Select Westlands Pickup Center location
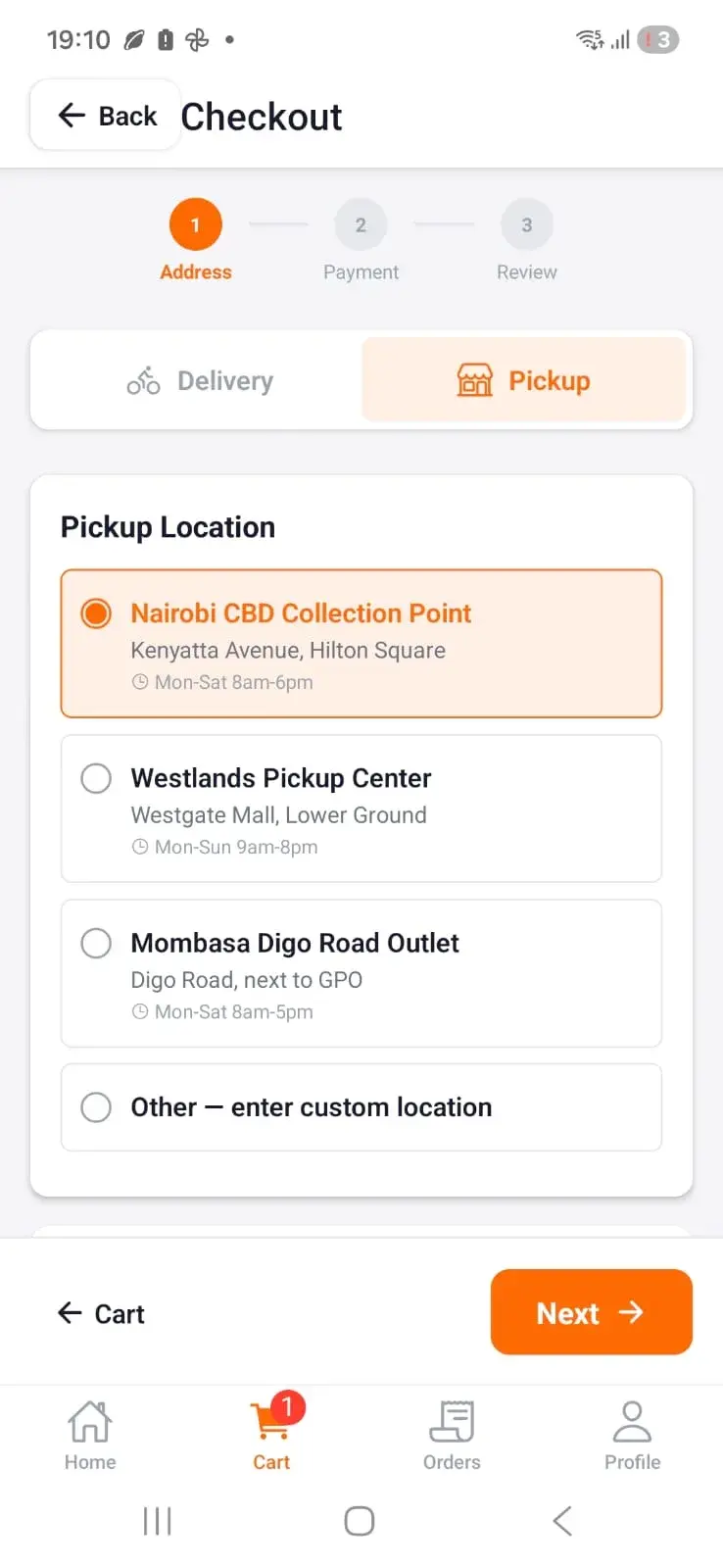This screenshot has height=1568, width=723. pos(361,808)
